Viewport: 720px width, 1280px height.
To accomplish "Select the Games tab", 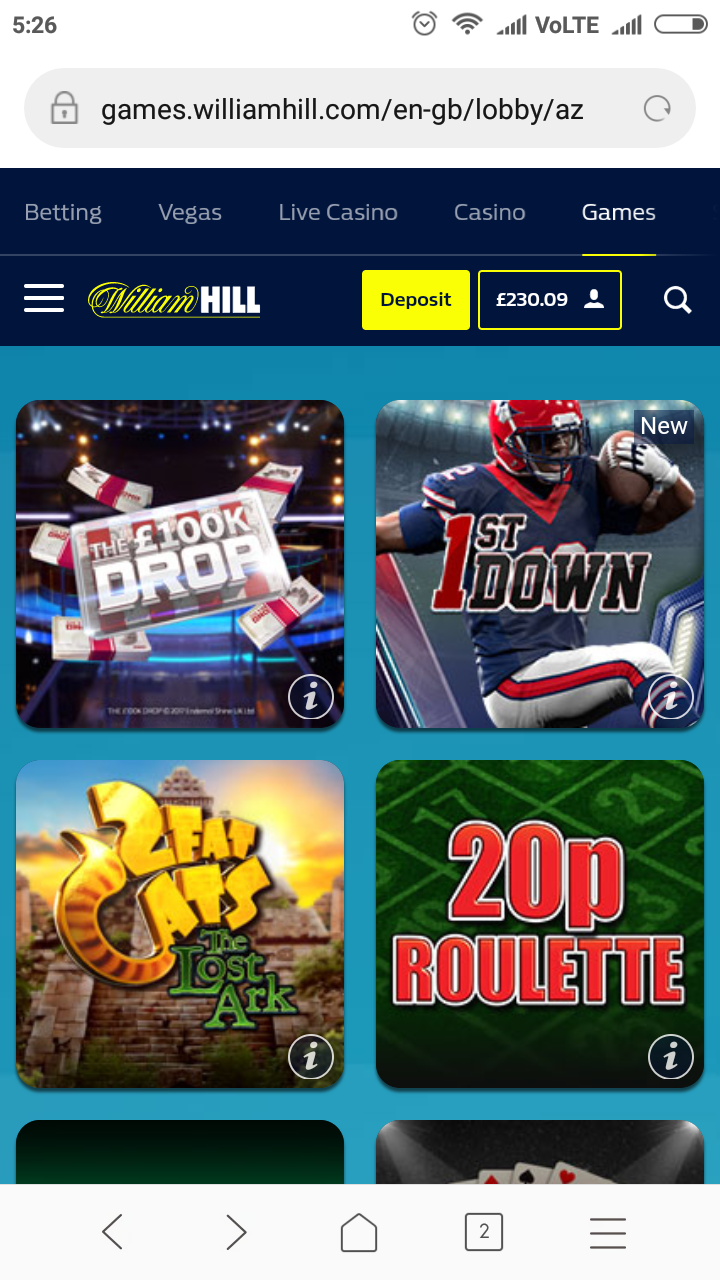I will (618, 212).
